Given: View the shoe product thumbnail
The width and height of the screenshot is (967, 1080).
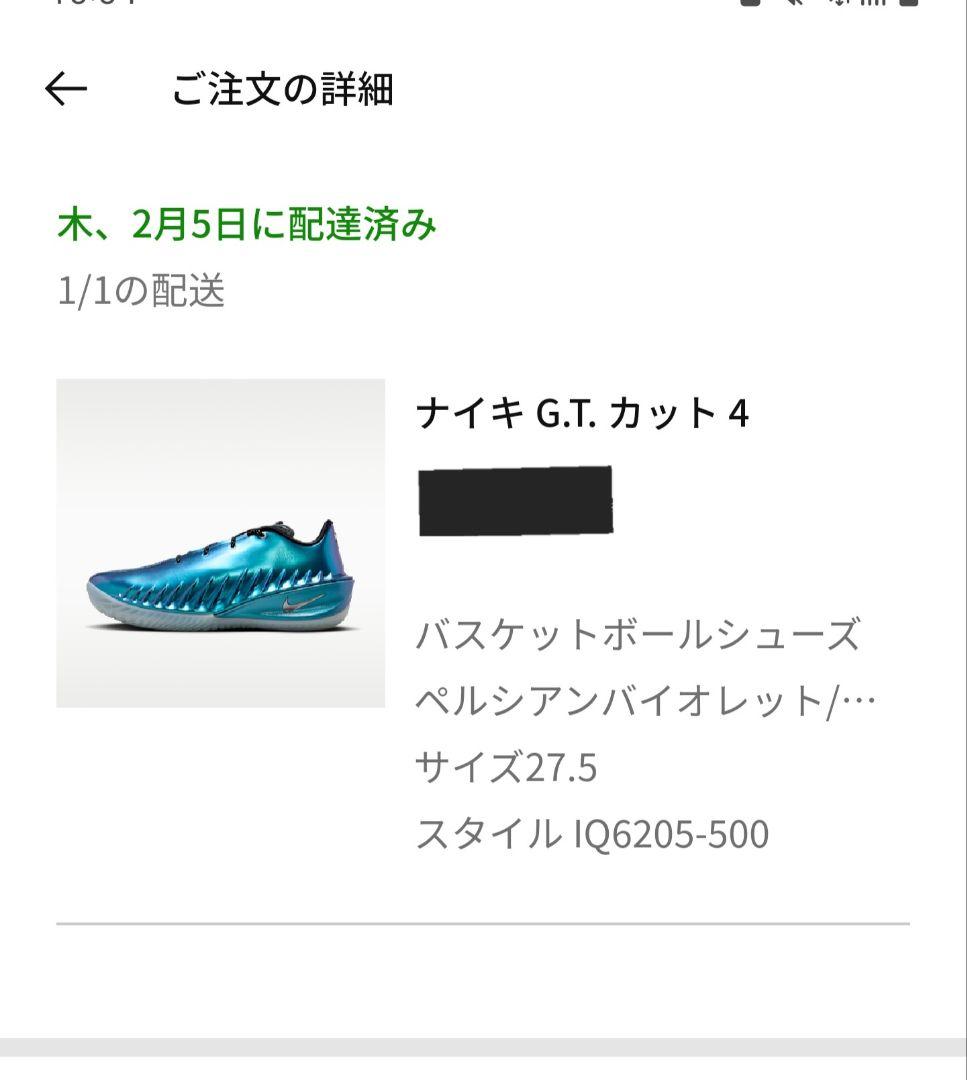Looking at the screenshot, I should (220, 543).
